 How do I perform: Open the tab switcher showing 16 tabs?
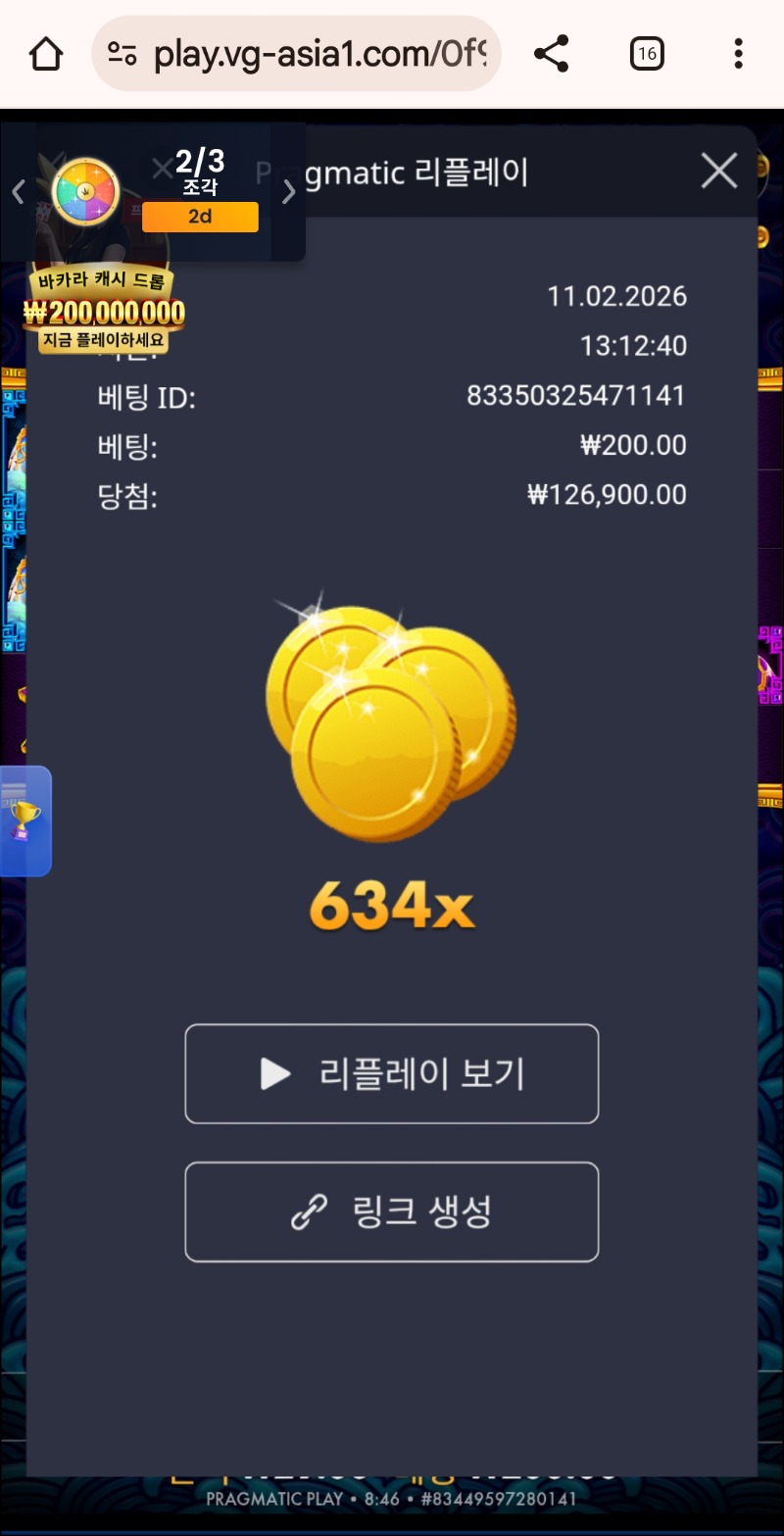click(646, 54)
